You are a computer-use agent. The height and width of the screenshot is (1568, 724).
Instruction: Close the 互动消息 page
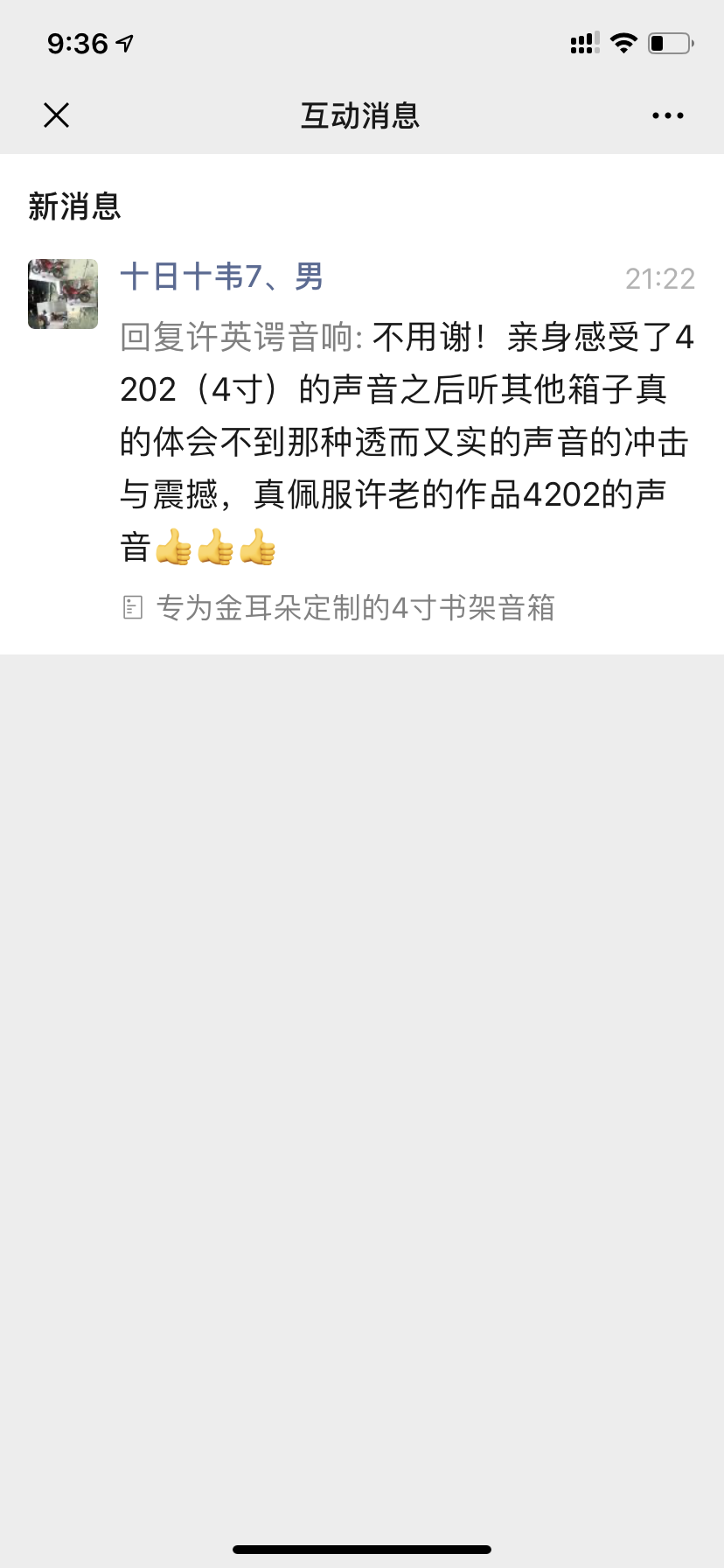(57, 115)
